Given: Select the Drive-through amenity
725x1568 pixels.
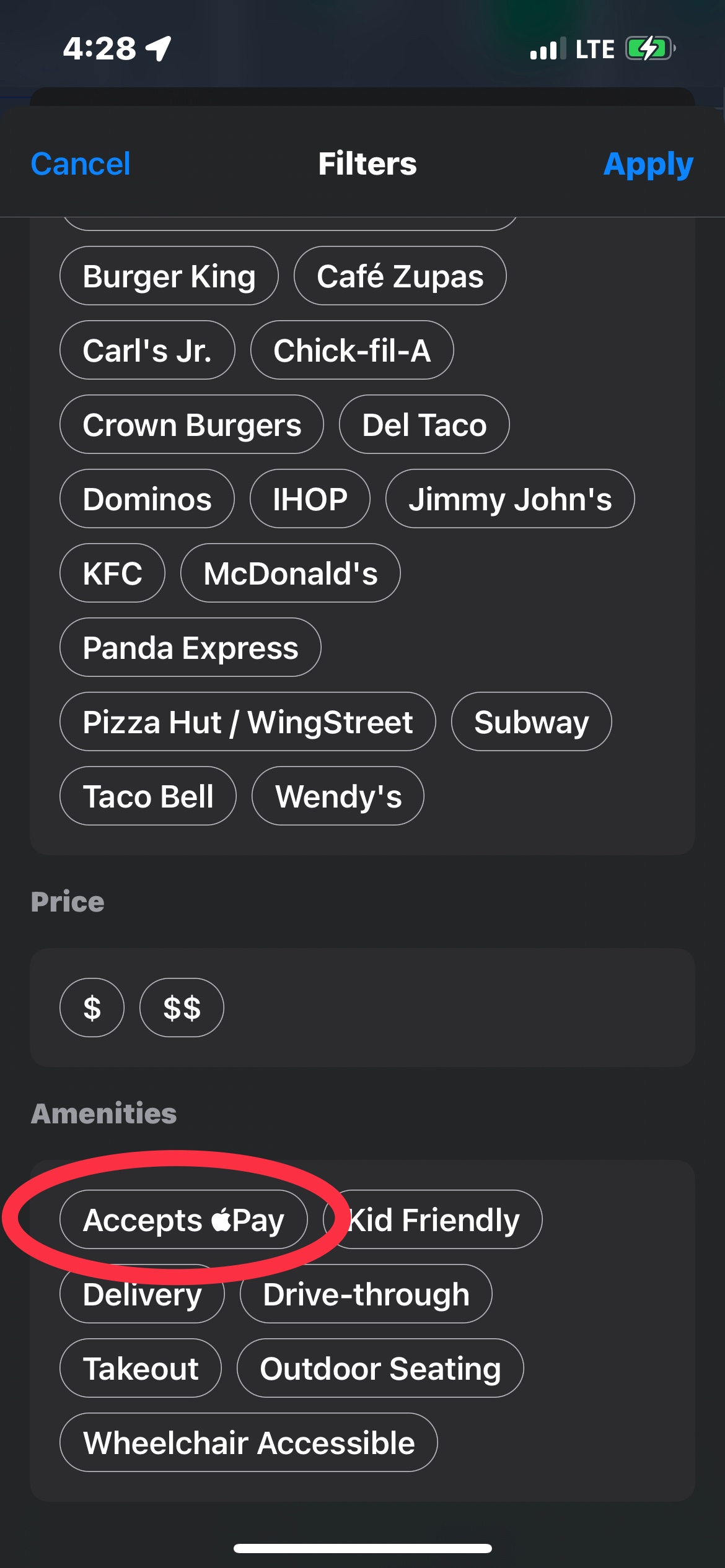Looking at the screenshot, I should coord(366,1294).
